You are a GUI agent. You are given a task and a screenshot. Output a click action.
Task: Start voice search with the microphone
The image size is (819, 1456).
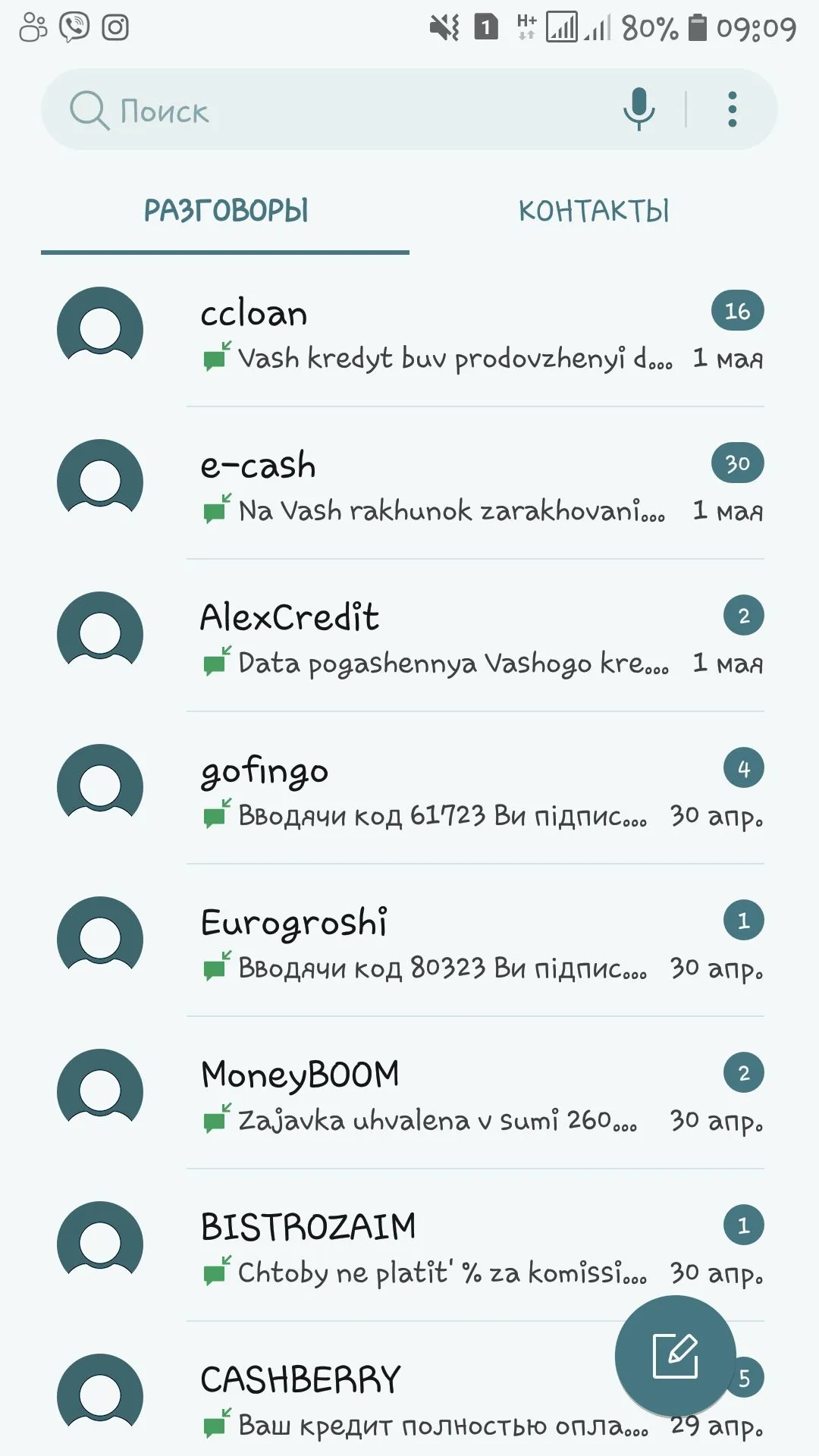639,109
